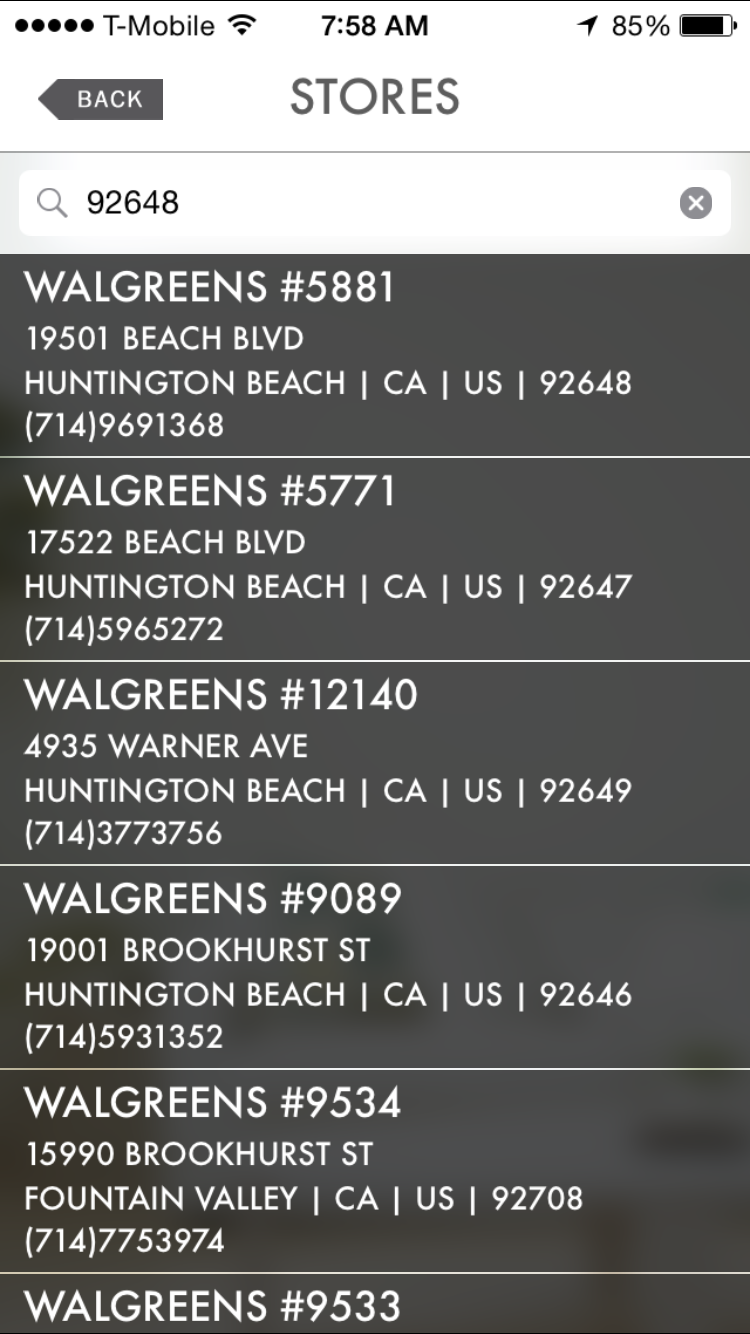The image size is (750, 1334).
Task: Tap the zip code search field
Action: (360, 203)
